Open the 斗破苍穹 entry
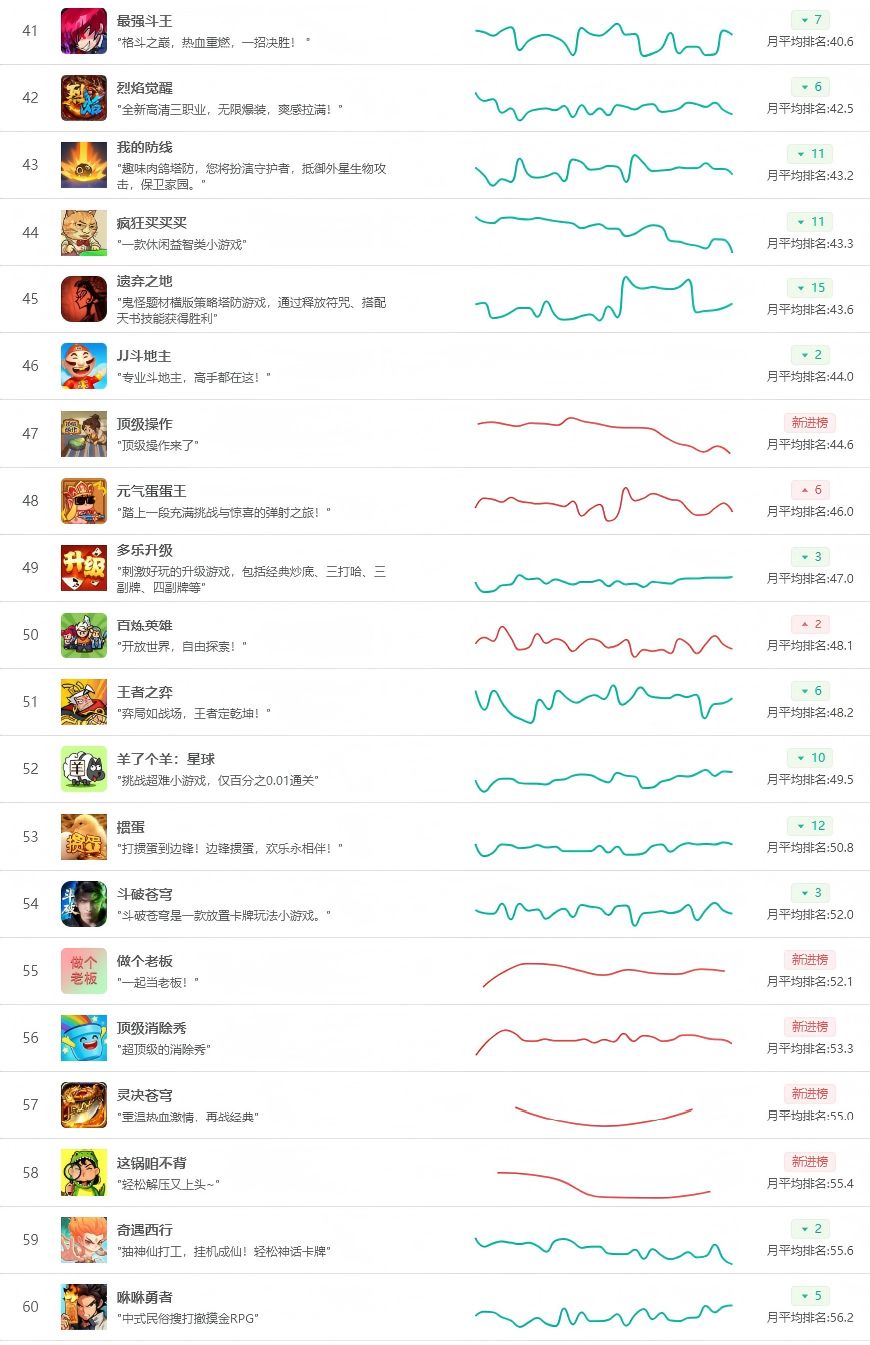This screenshot has height=1345, width=870. [435, 903]
